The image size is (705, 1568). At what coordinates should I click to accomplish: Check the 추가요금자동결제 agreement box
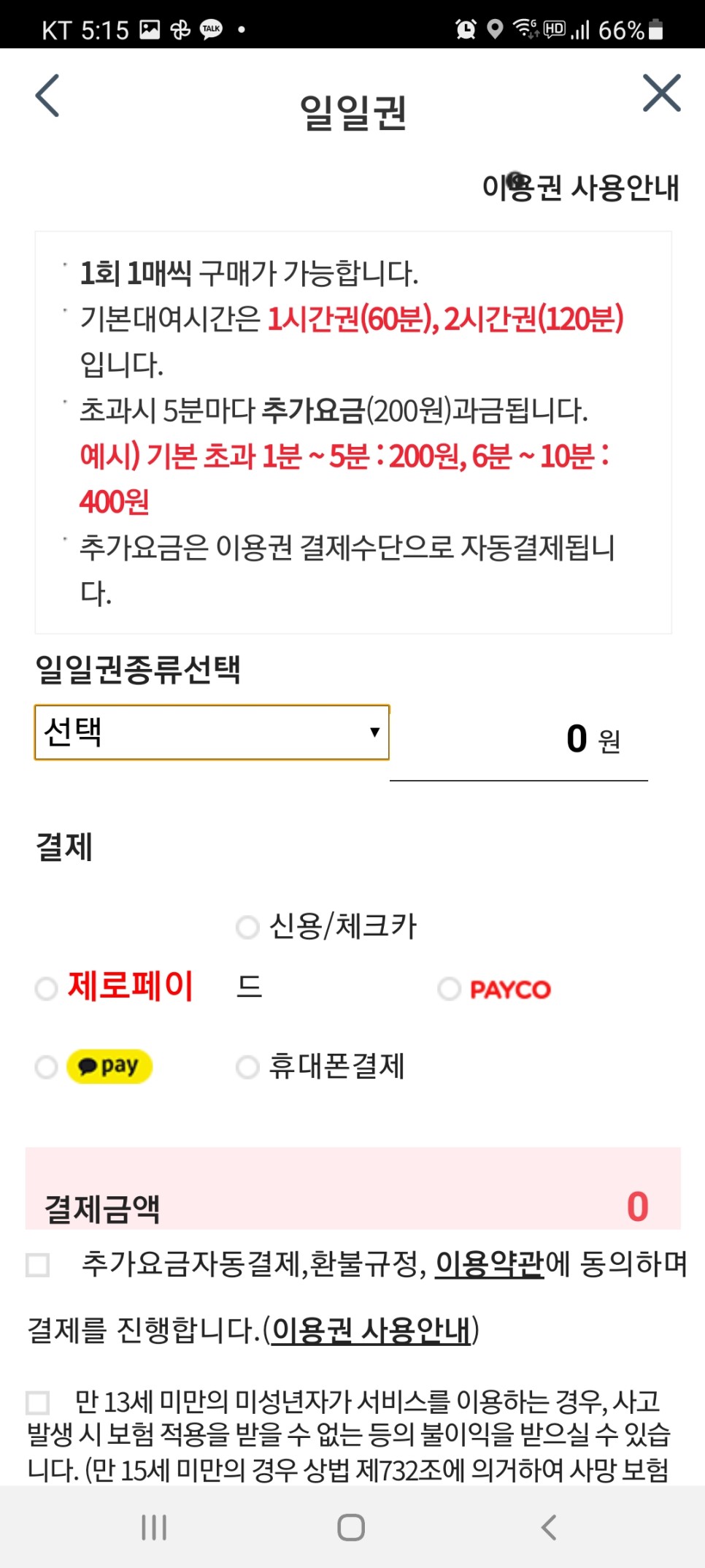point(37,1265)
